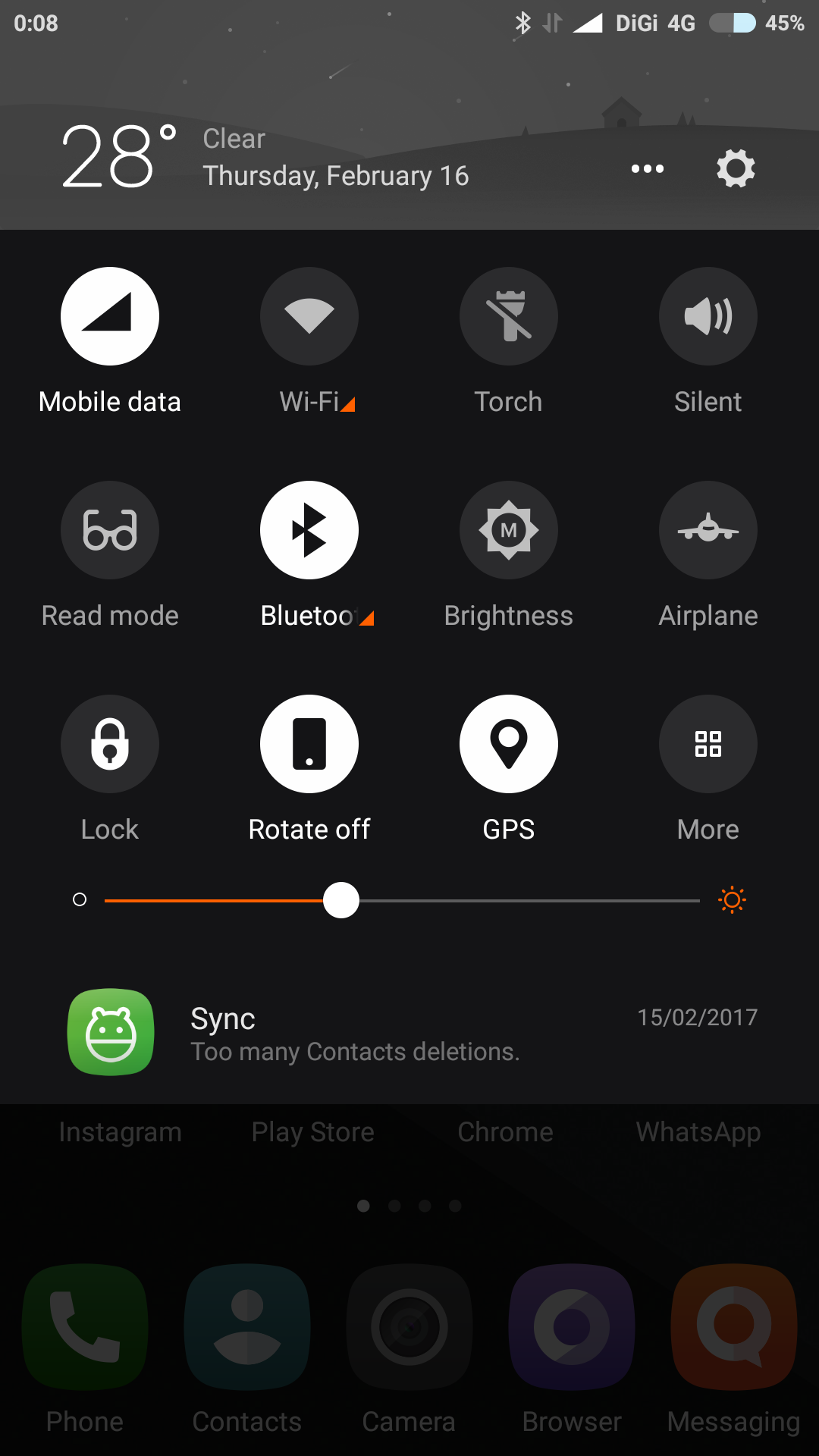Turn on the Torch
The width and height of the screenshot is (819, 1456).
pos(509,316)
